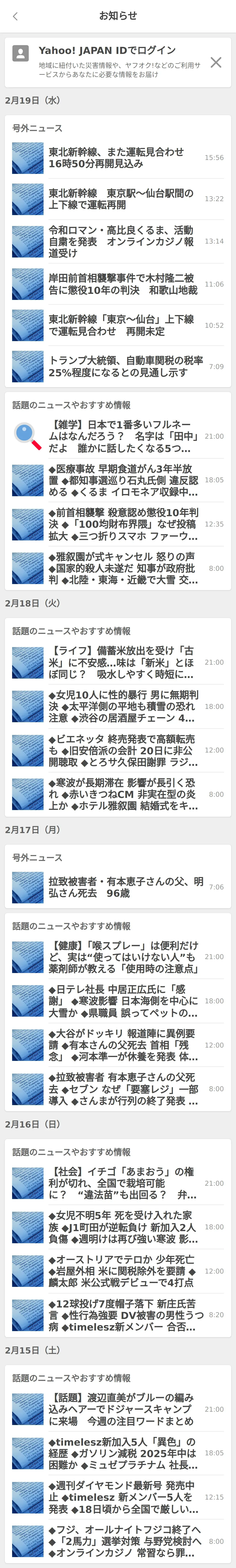The width and height of the screenshot is (236, 1568).
Task: Open フジ、オールナイトフジコ終了へ digest
Action: coord(118,1541)
